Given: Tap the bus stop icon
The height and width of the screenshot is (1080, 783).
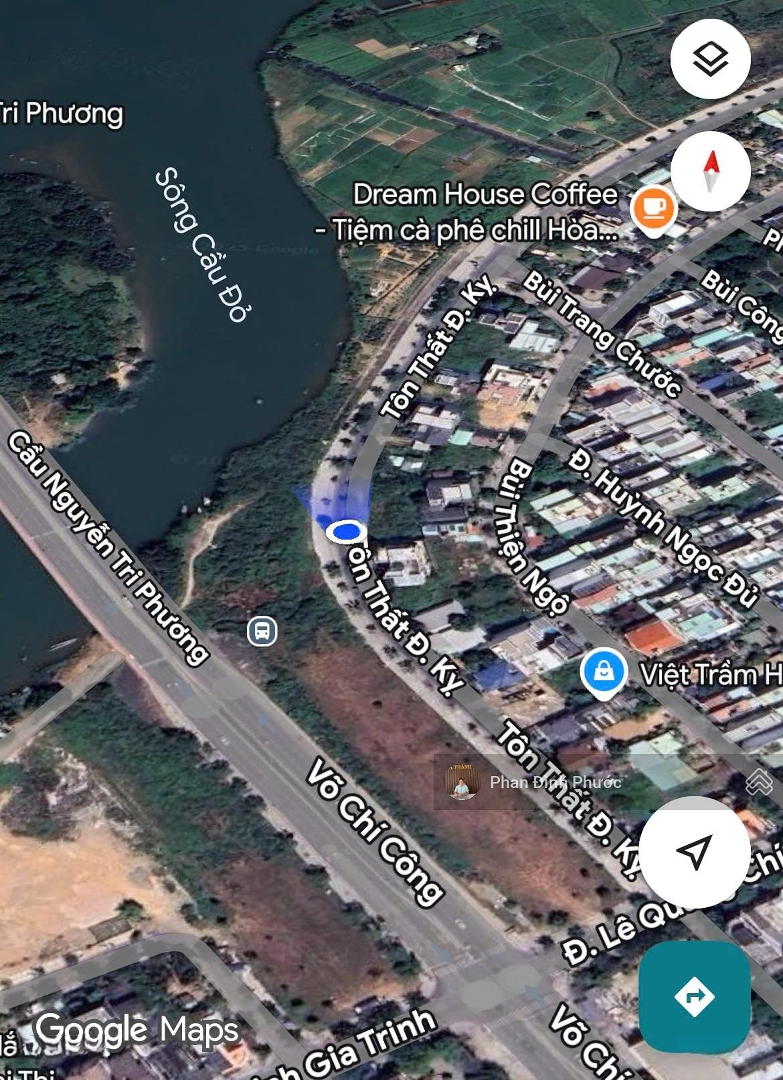Looking at the screenshot, I should [x=262, y=631].
